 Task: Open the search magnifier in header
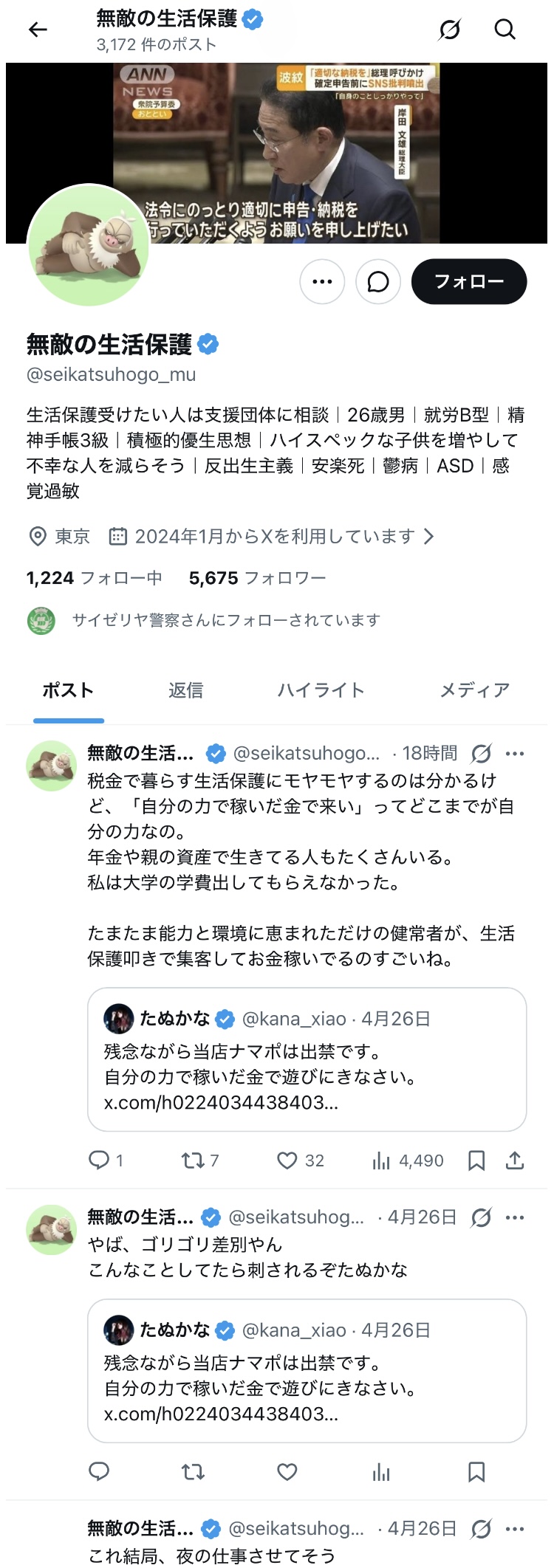(505, 30)
